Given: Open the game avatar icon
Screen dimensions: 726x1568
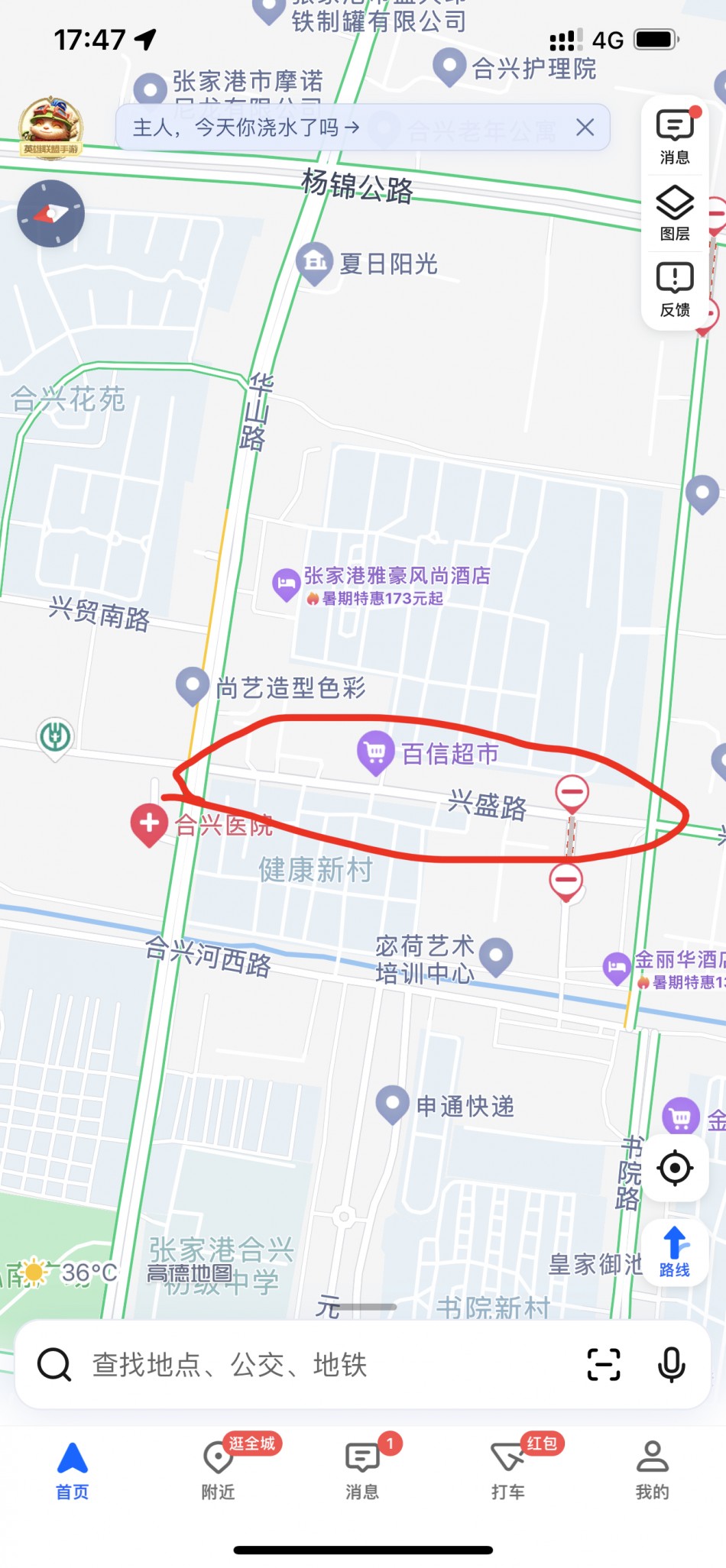Looking at the screenshot, I should (50, 127).
